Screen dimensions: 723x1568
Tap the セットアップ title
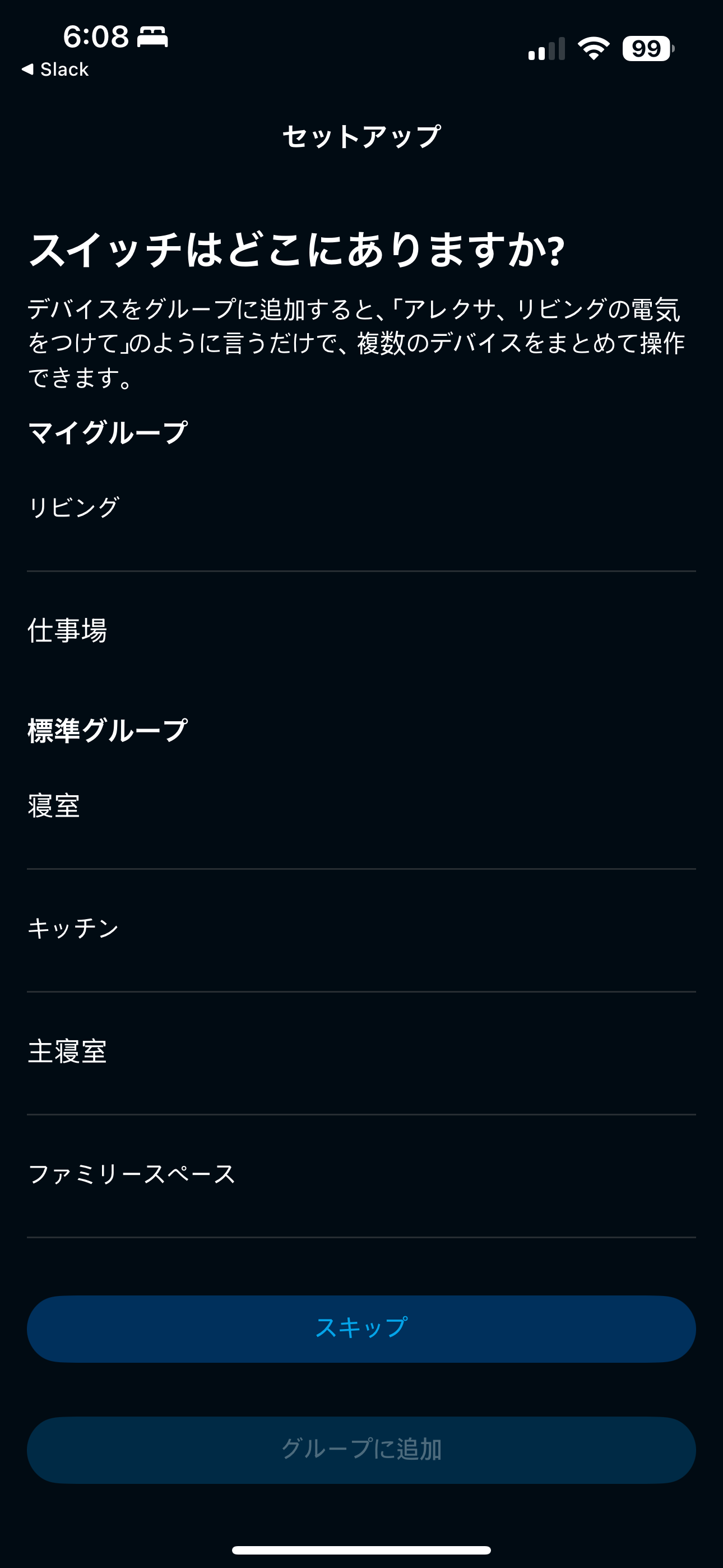[361, 135]
